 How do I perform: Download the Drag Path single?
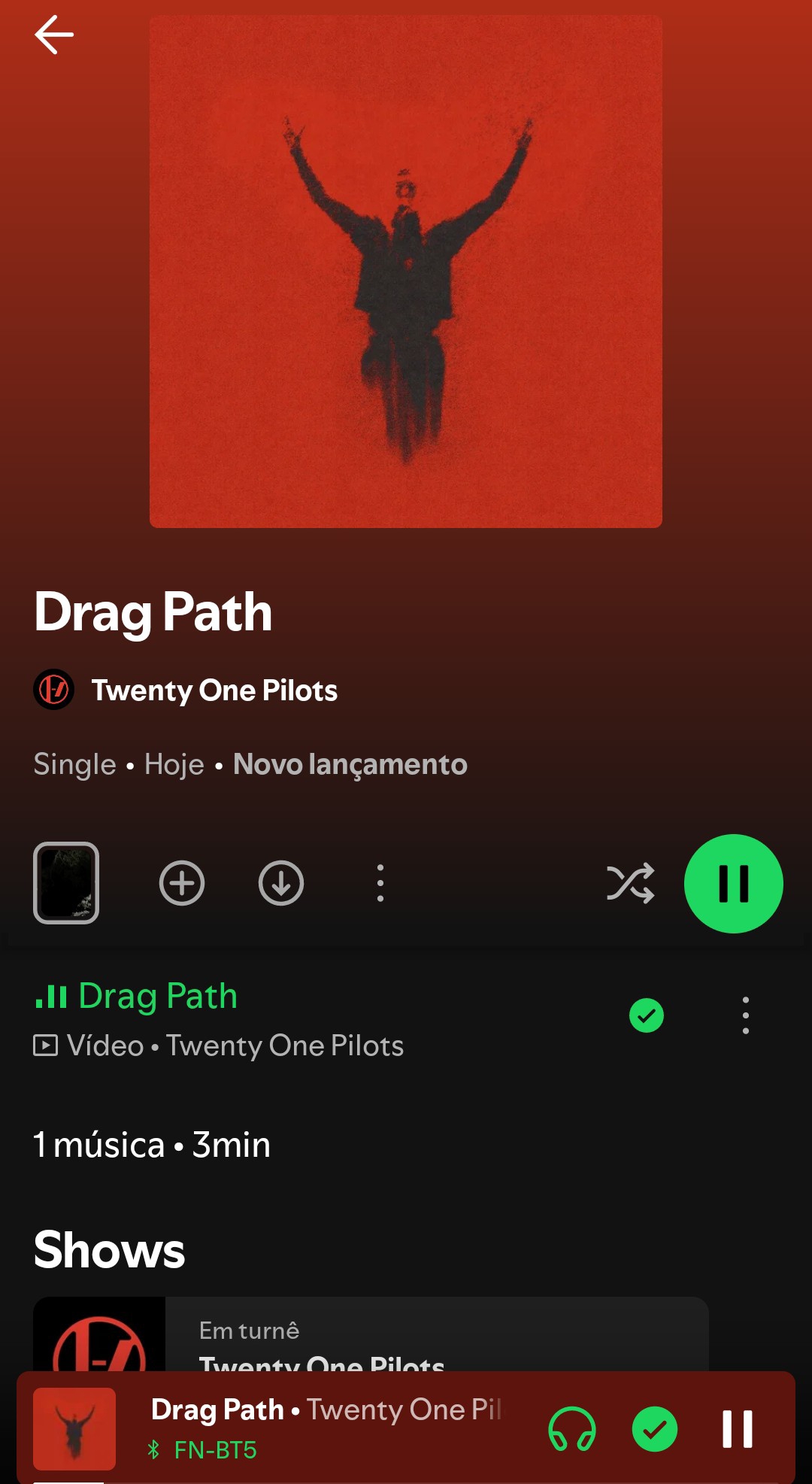pyautogui.click(x=281, y=883)
